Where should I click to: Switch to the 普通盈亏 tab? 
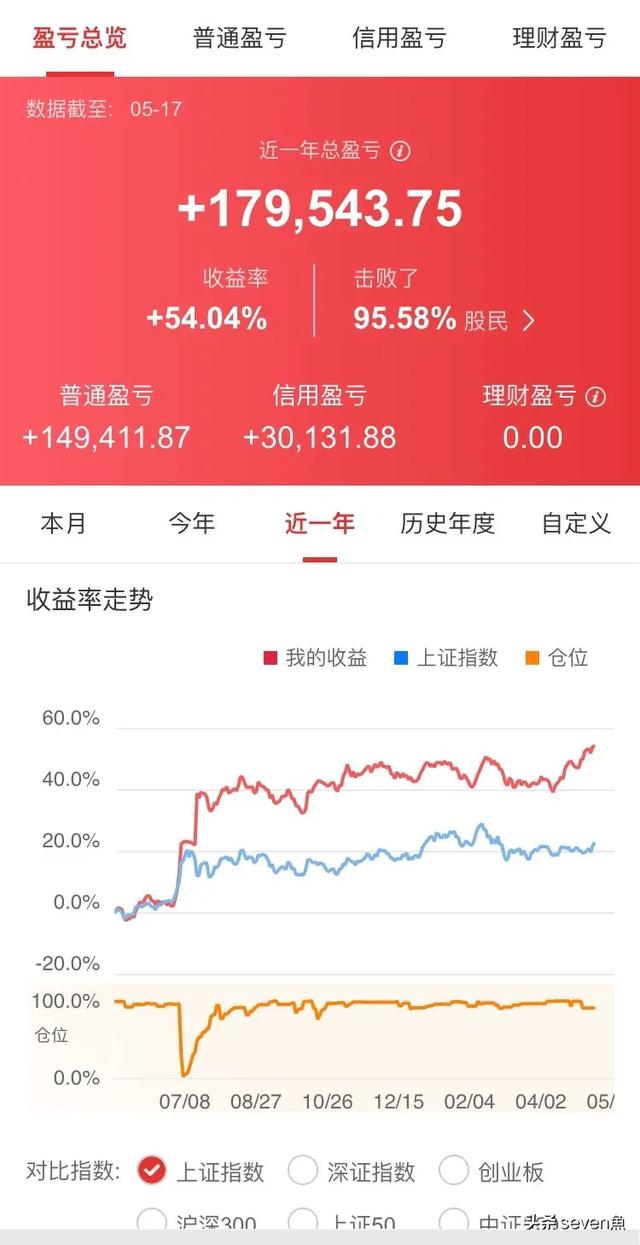click(239, 39)
